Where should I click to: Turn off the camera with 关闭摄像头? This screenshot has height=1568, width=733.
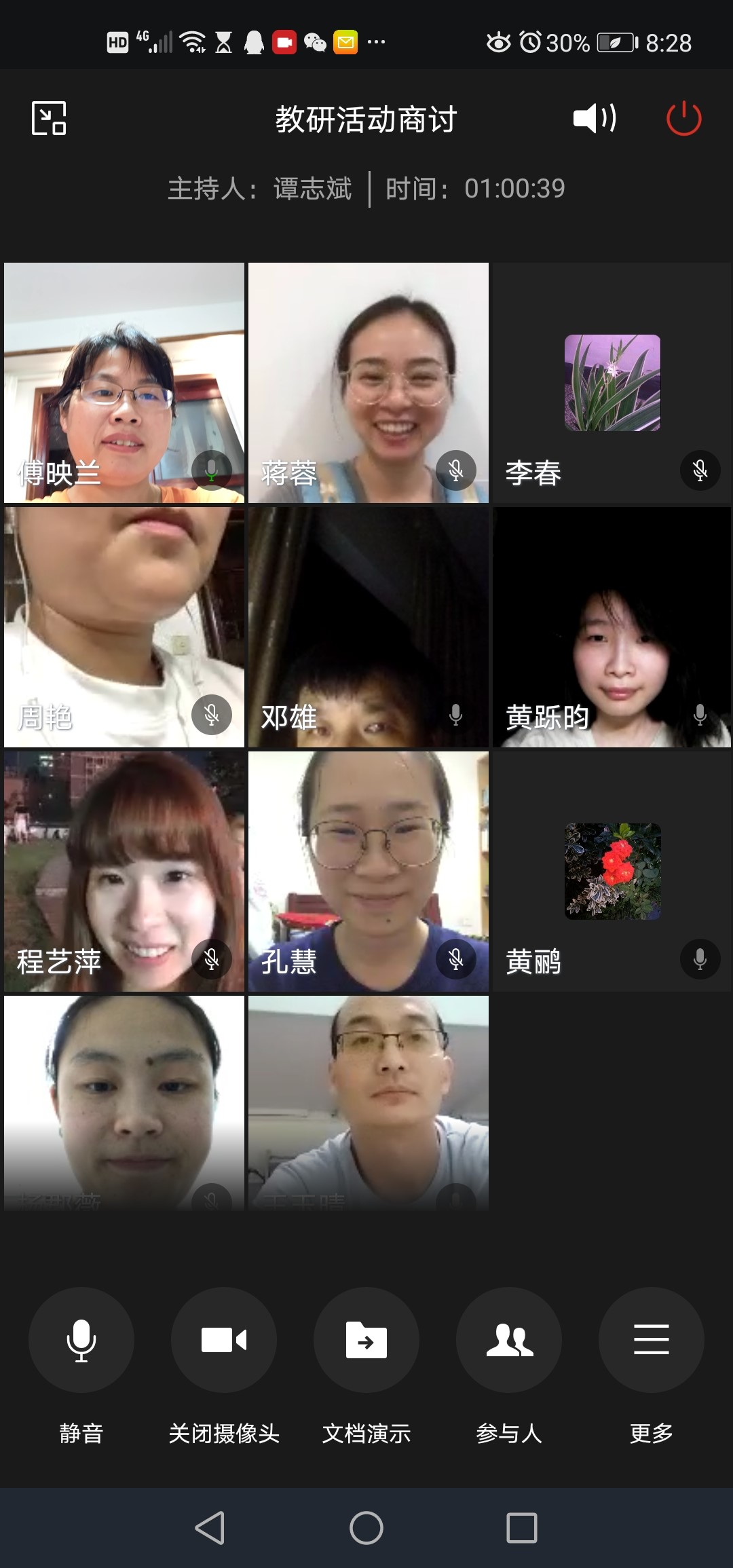[x=223, y=1340]
